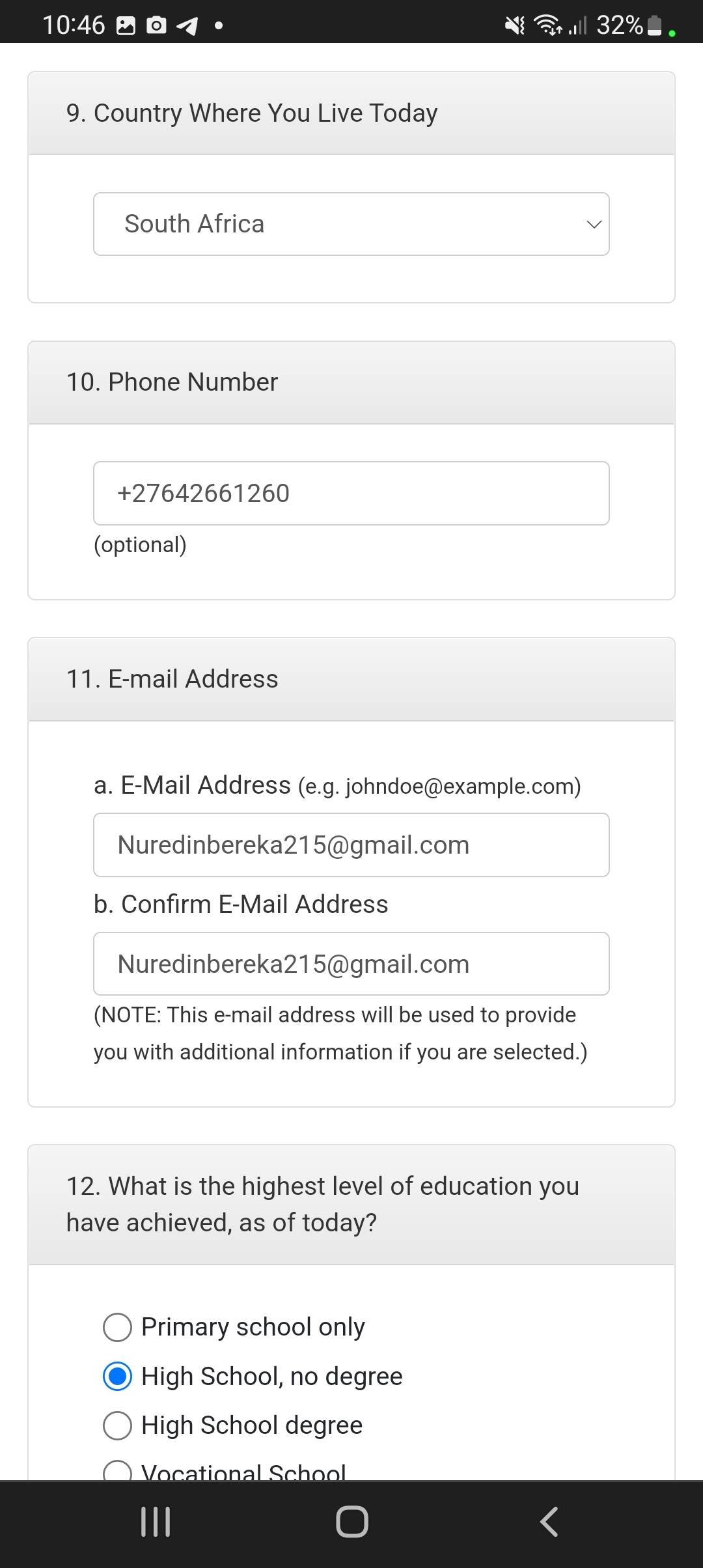Tap the Phone Number input field
This screenshot has height=1568, width=703.
point(351,494)
